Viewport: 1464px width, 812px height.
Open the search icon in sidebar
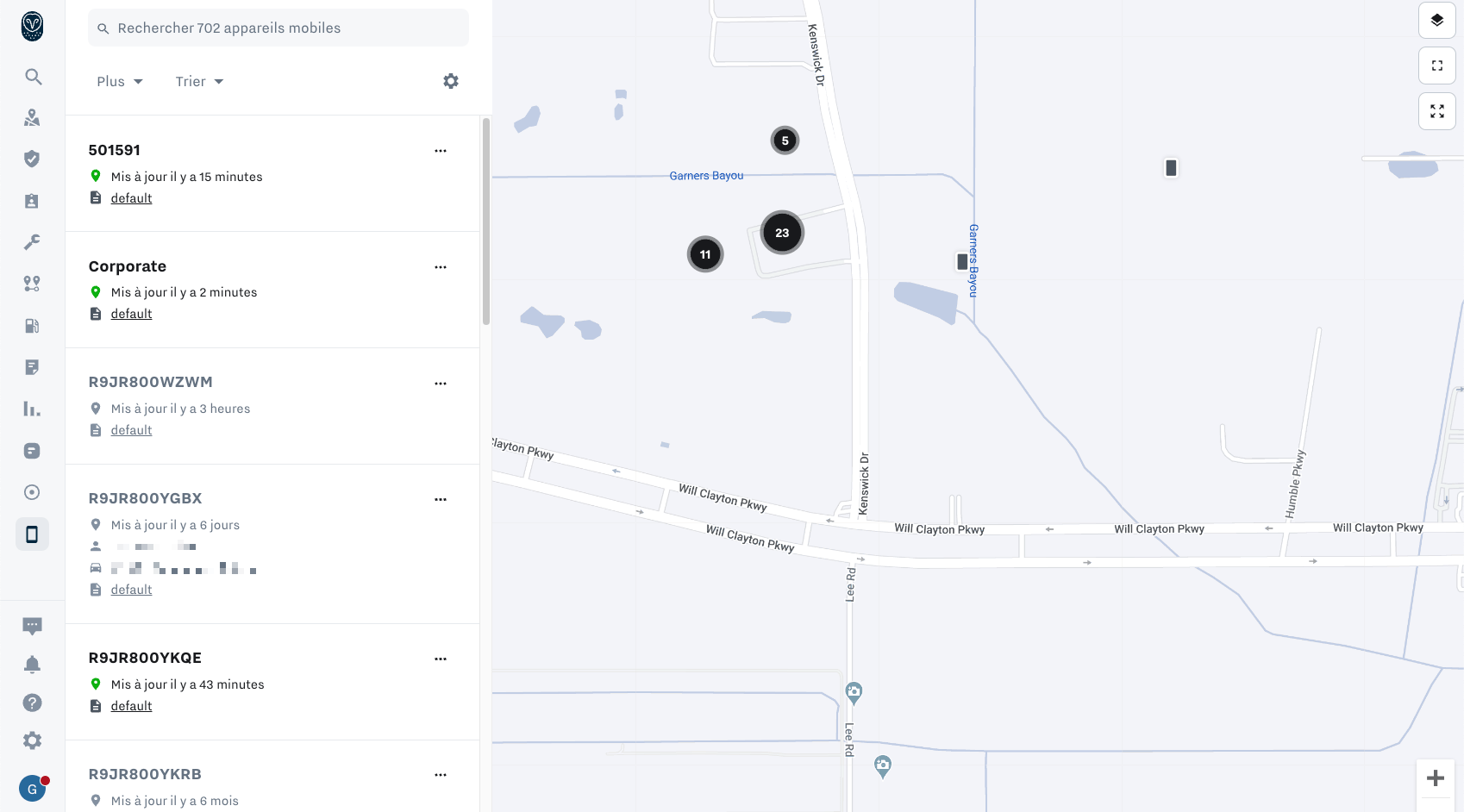tap(33, 77)
